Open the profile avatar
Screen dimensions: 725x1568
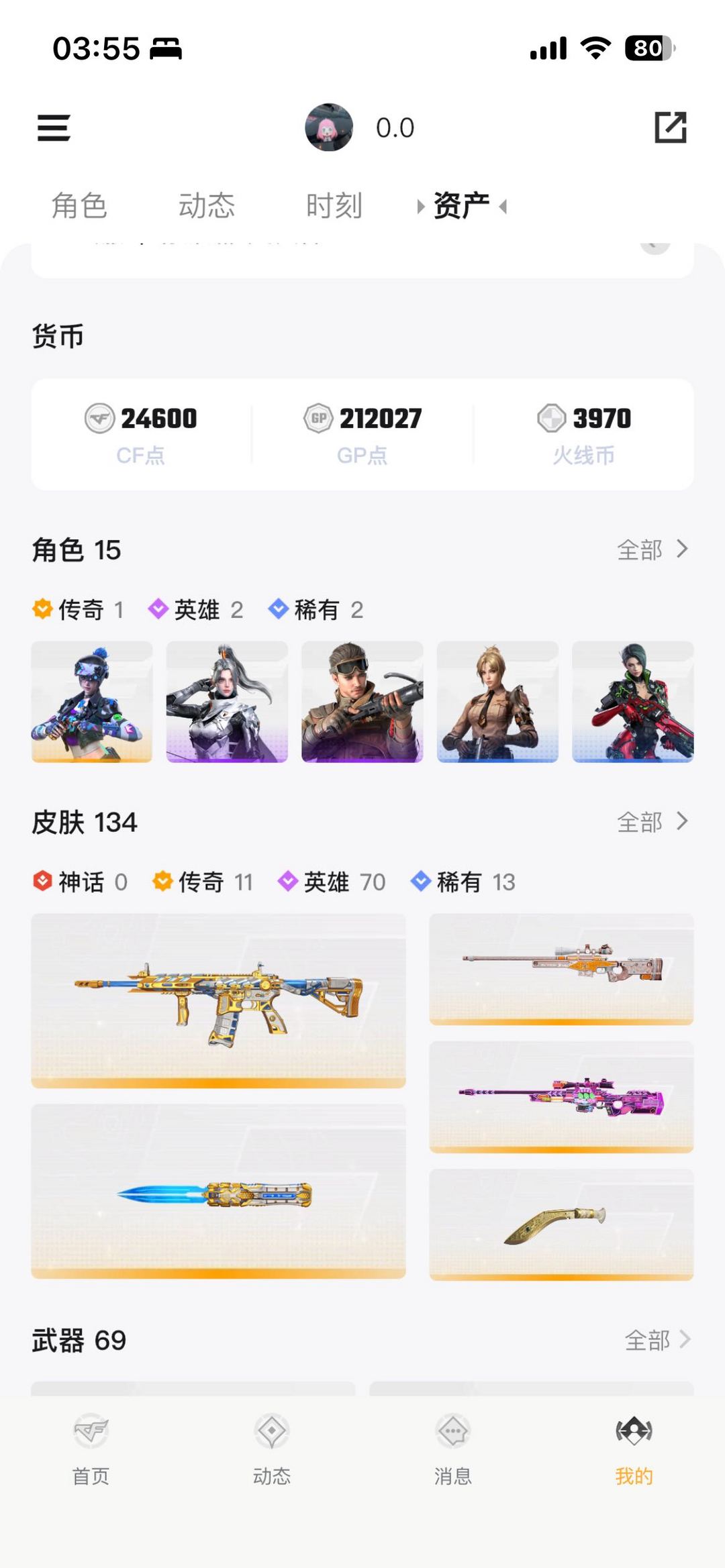coord(329,127)
